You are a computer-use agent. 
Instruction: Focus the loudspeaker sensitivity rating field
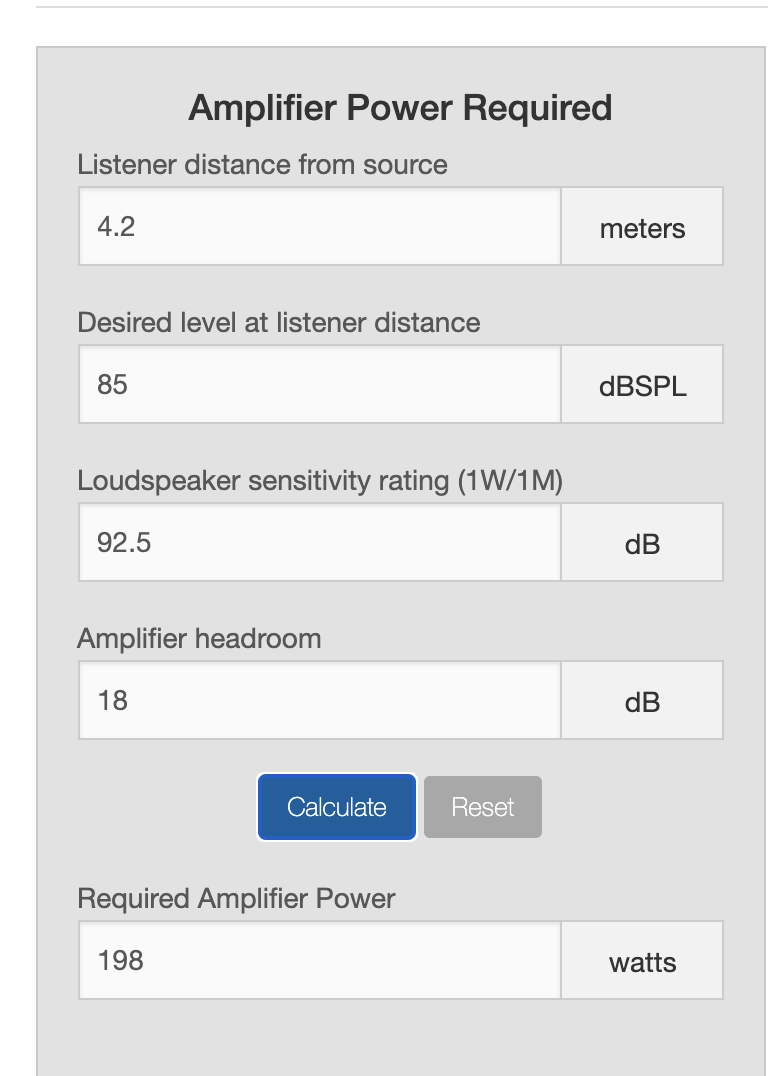[x=320, y=542]
